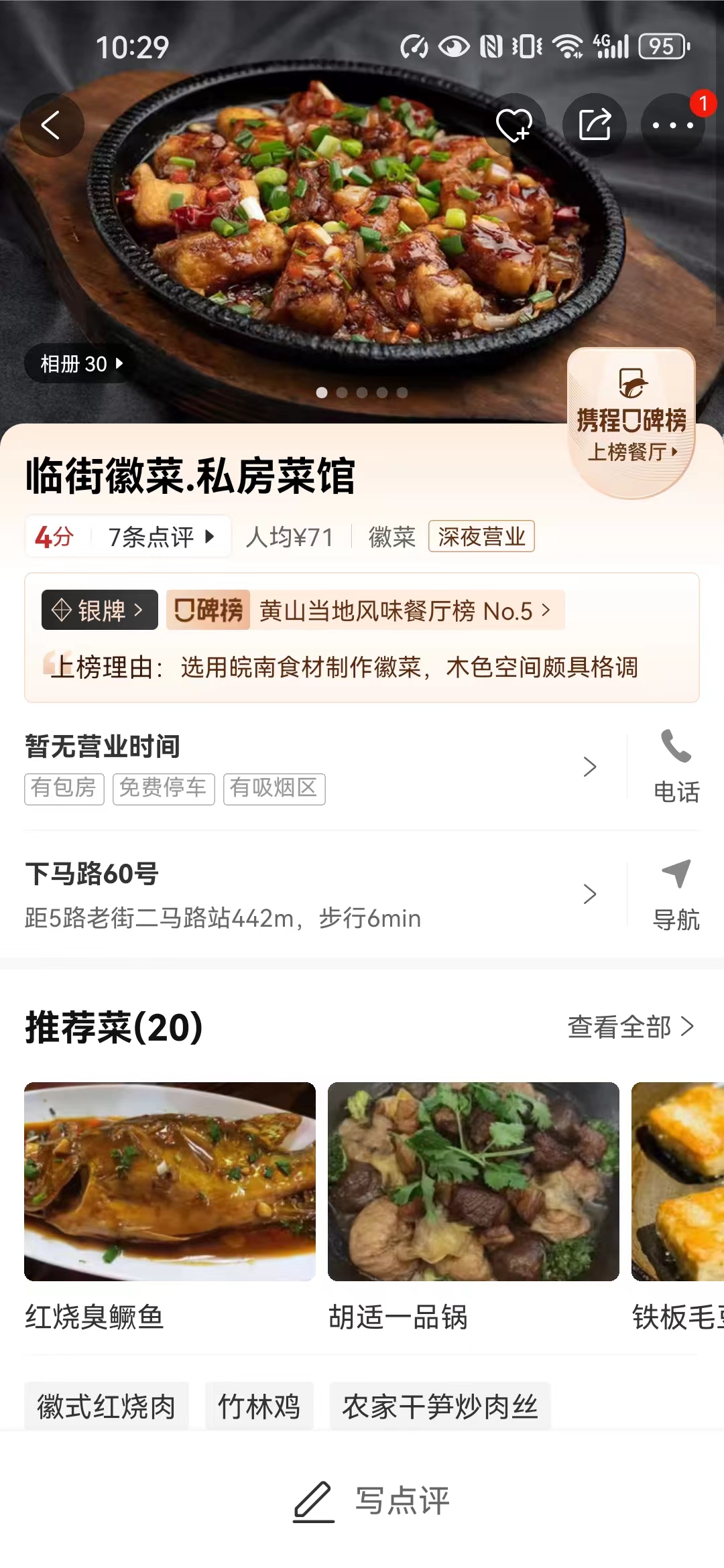Open the 银牌 badge details
Viewport: 724px width, 1568px height.
tap(100, 610)
